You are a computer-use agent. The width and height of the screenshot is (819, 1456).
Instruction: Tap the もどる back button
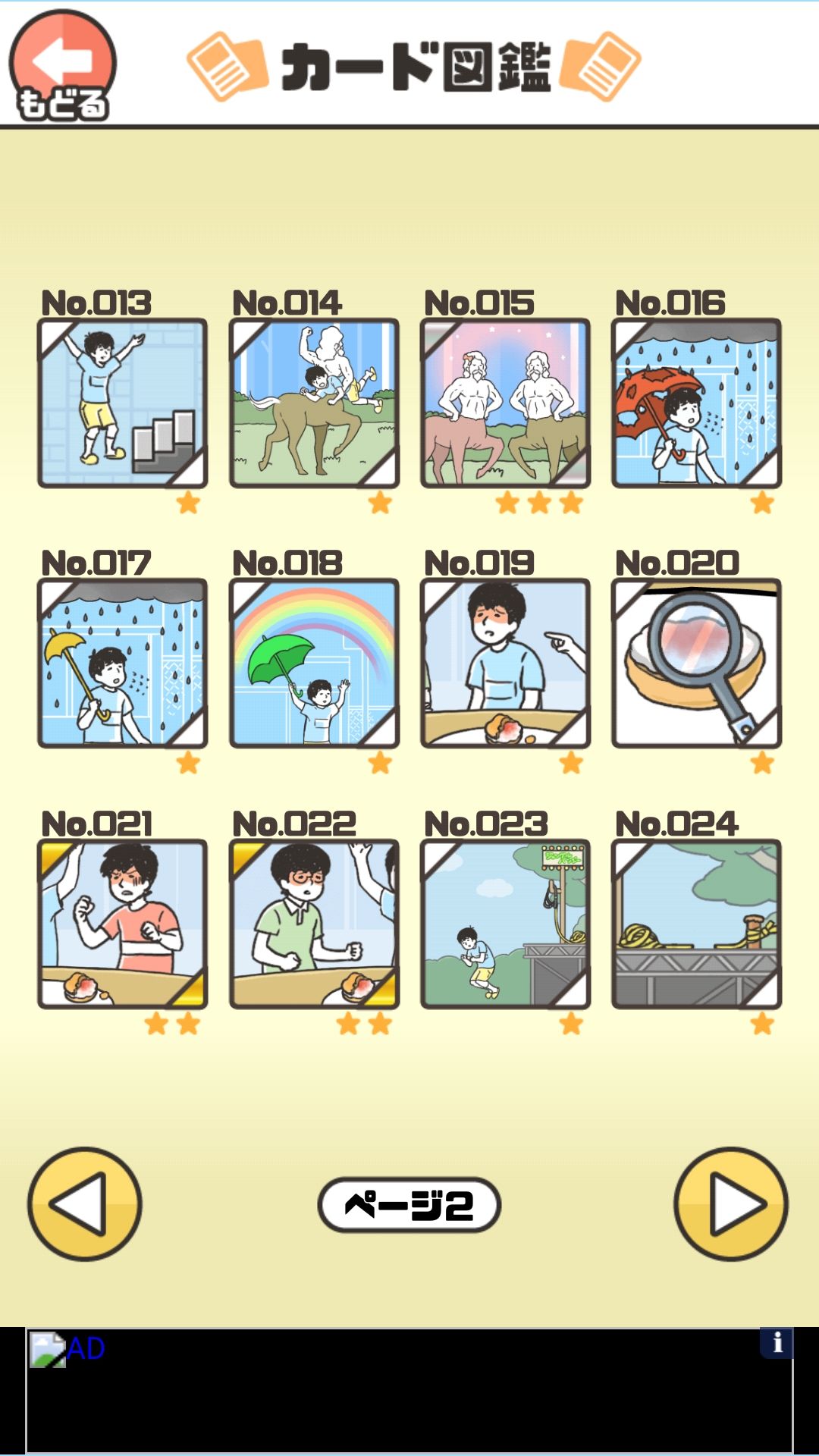63,65
